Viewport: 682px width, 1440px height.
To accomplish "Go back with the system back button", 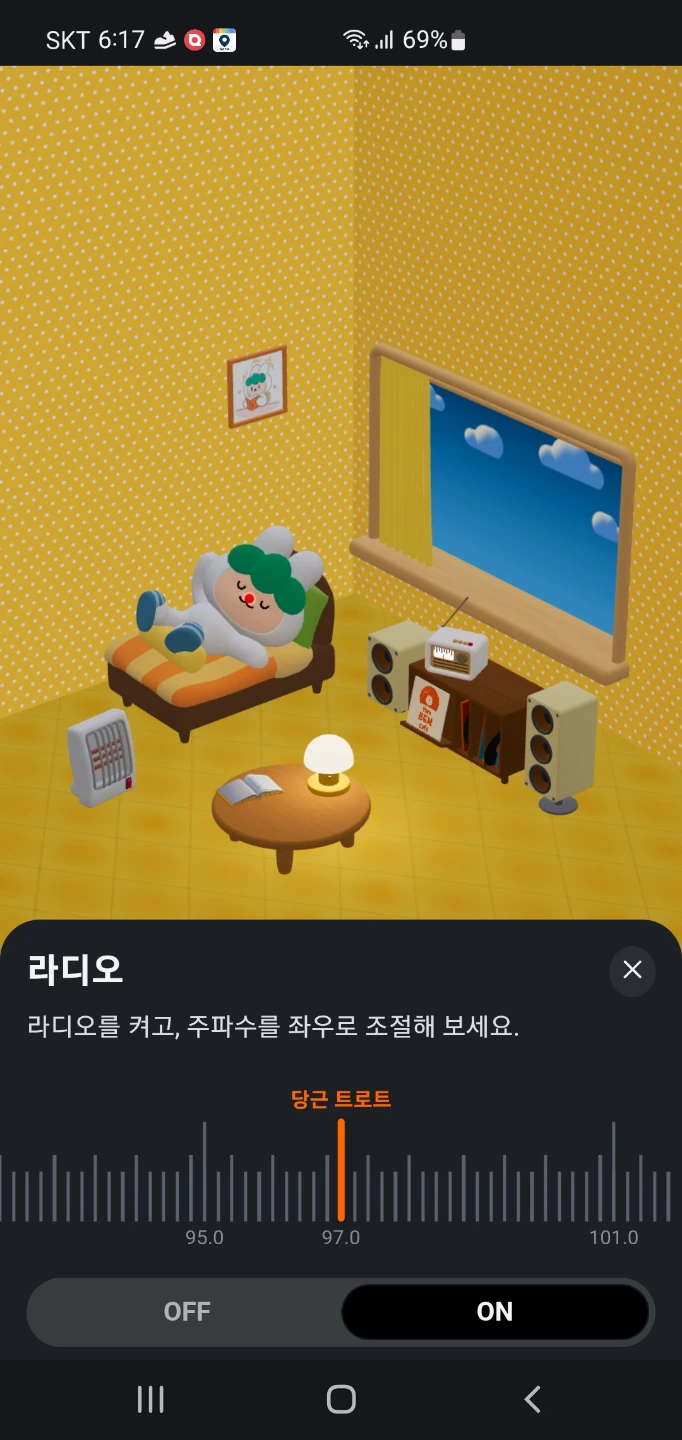I will click(532, 1399).
